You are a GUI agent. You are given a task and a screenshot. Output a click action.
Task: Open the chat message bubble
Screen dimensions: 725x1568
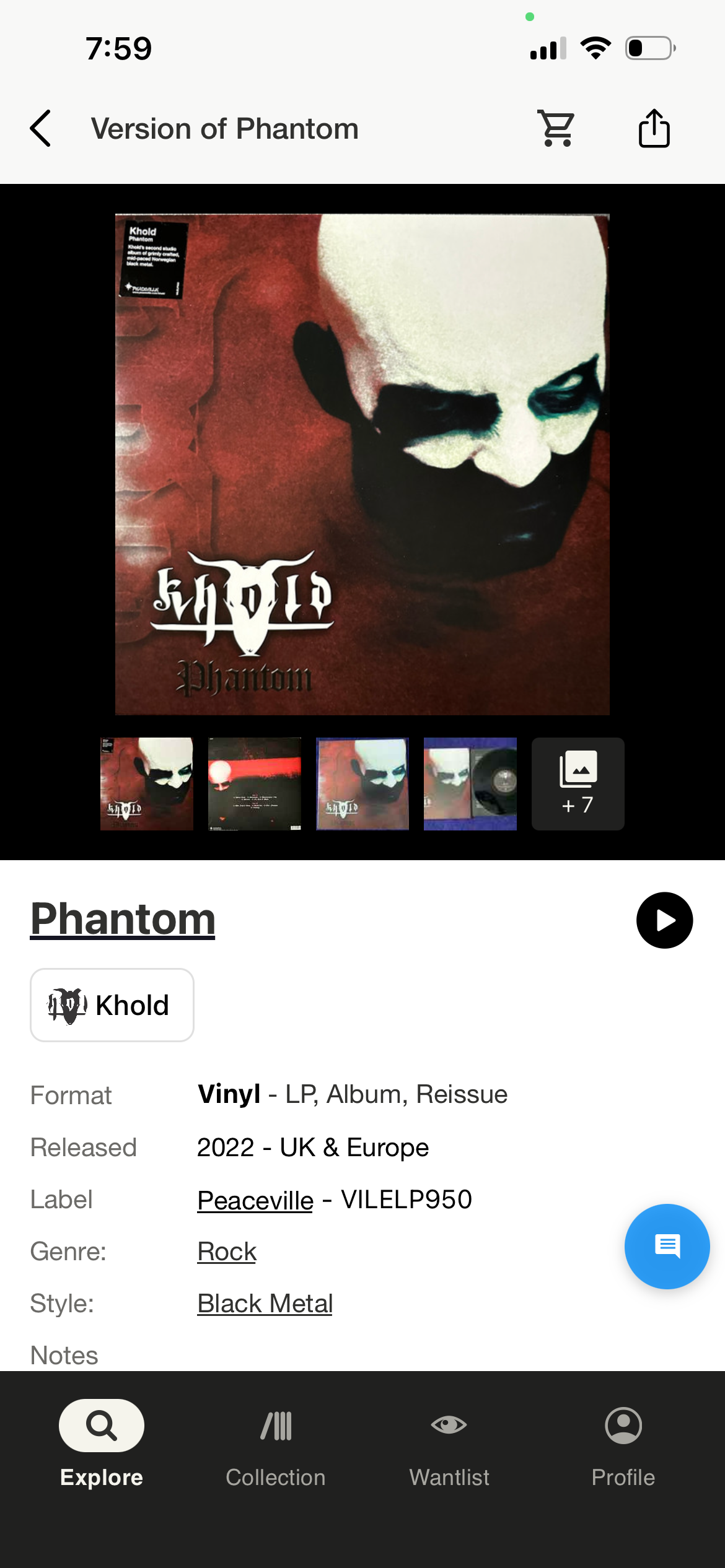(667, 1247)
